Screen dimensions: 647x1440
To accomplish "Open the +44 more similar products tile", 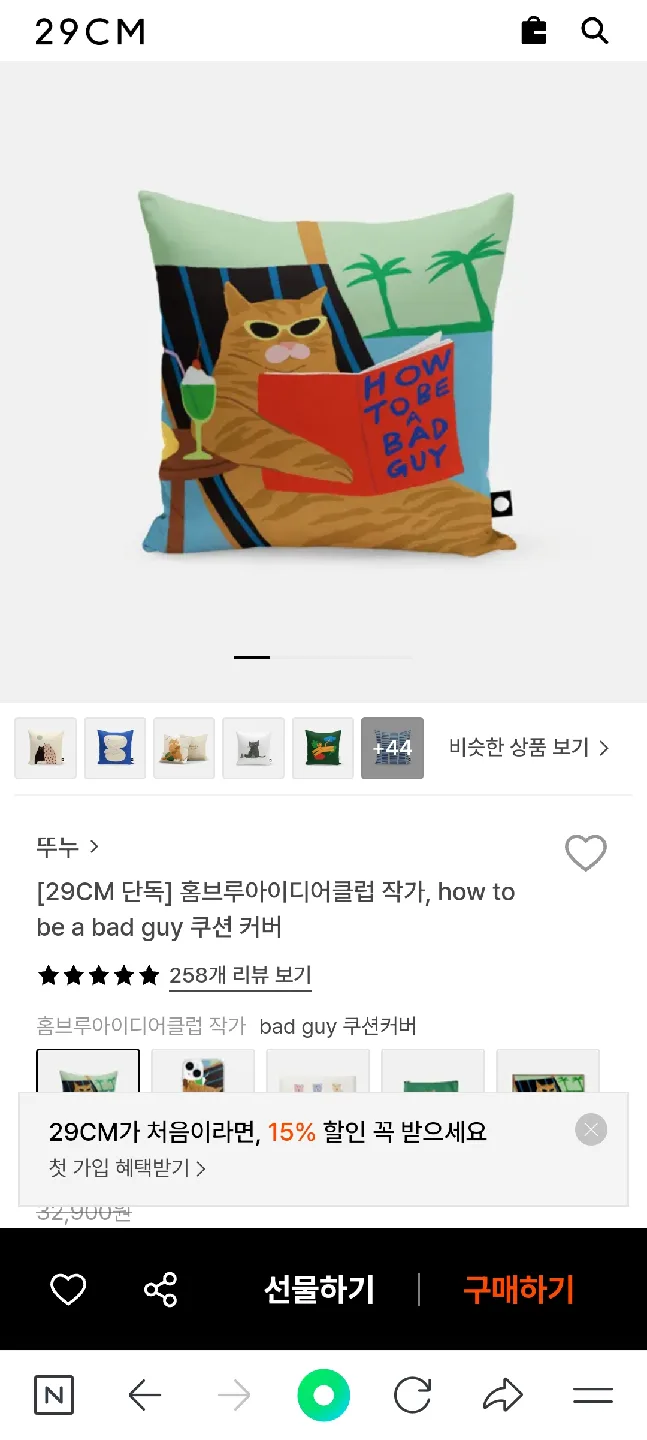I will click(x=392, y=748).
